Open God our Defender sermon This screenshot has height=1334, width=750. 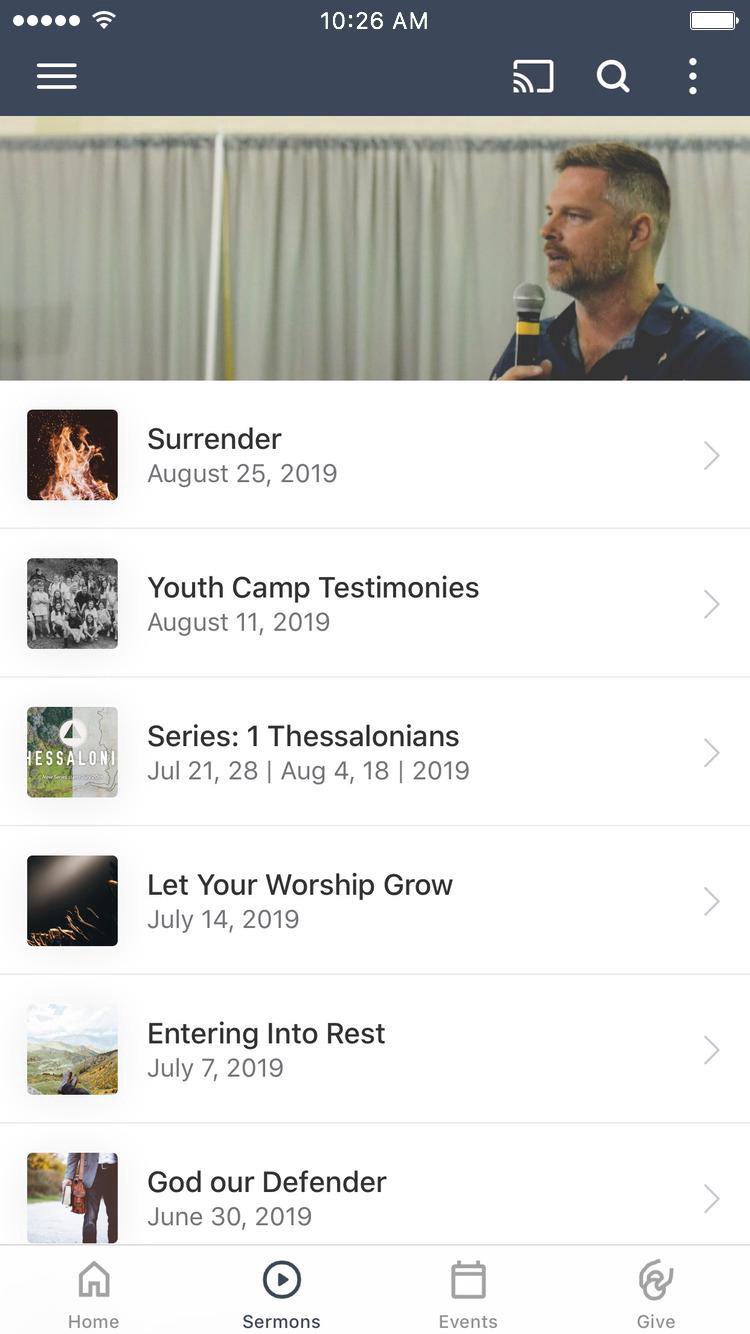(x=374, y=1197)
